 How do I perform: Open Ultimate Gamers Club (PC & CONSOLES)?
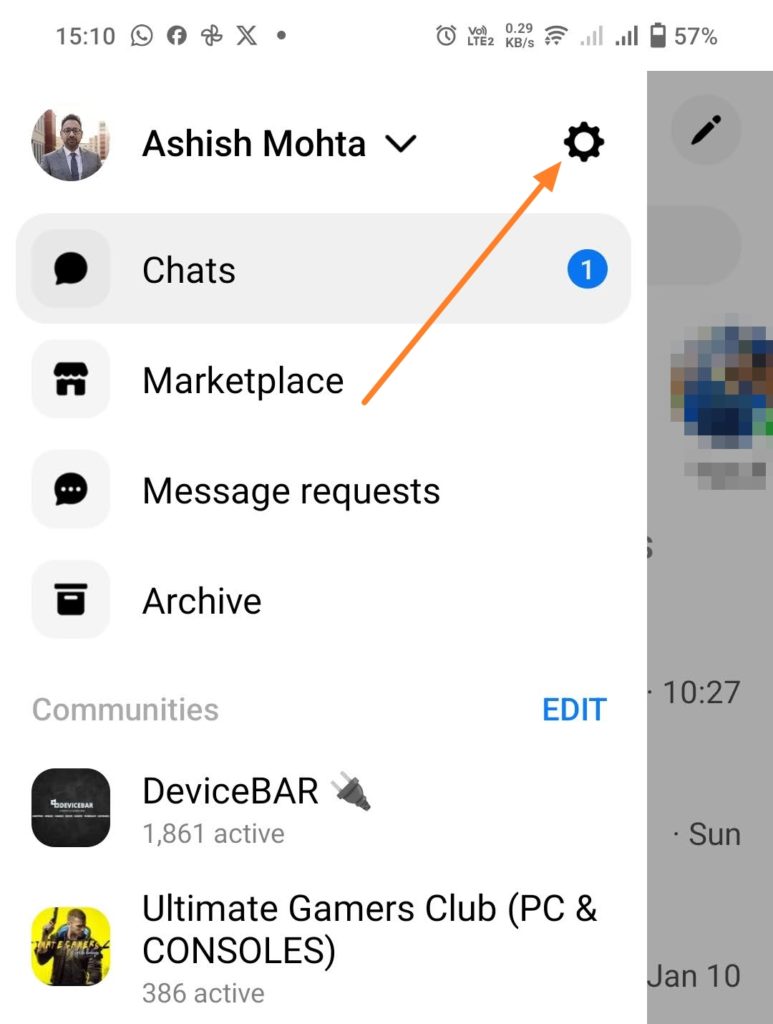click(x=370, y=930)
